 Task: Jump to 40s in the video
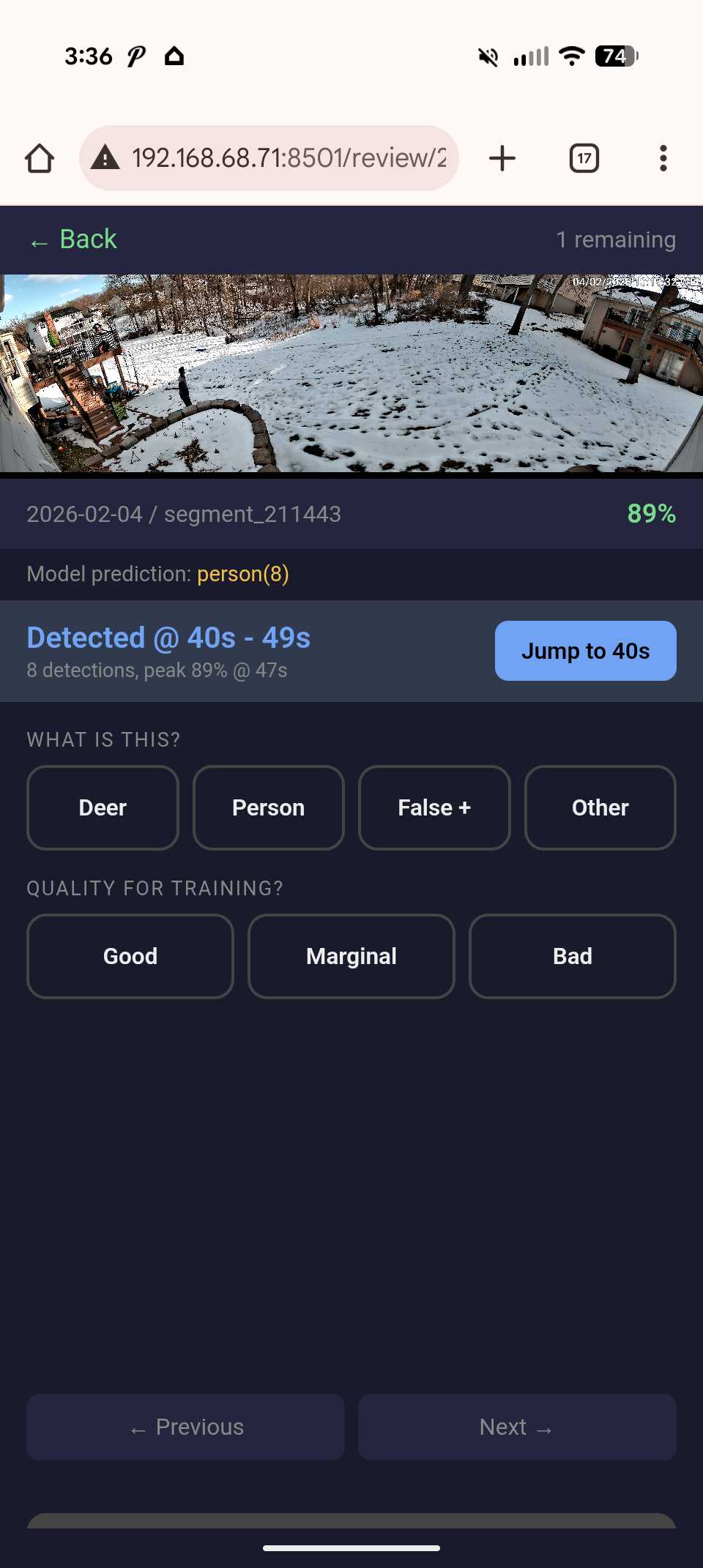point(585,651)
